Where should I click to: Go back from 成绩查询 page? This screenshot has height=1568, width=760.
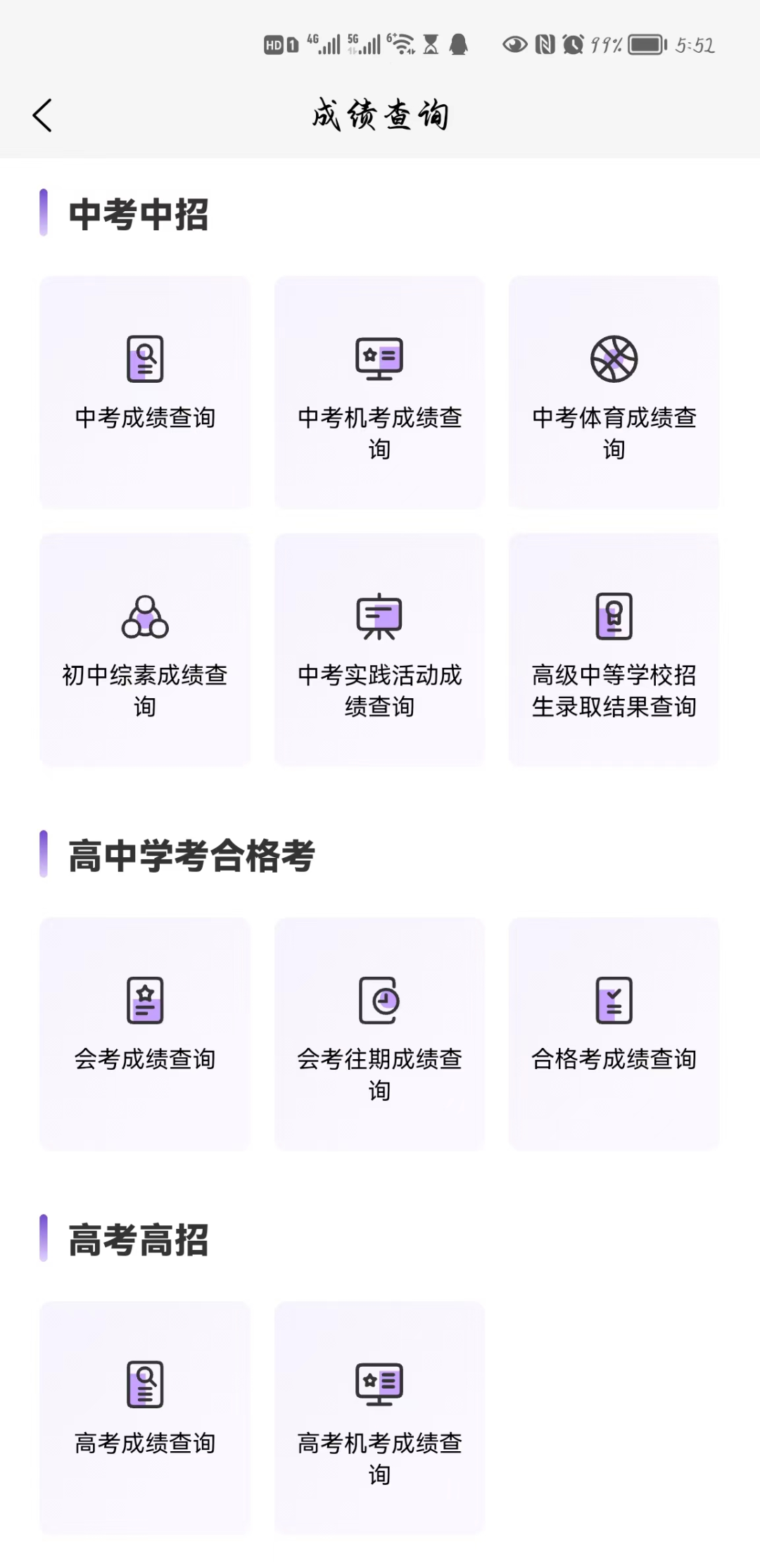(43, 115)
